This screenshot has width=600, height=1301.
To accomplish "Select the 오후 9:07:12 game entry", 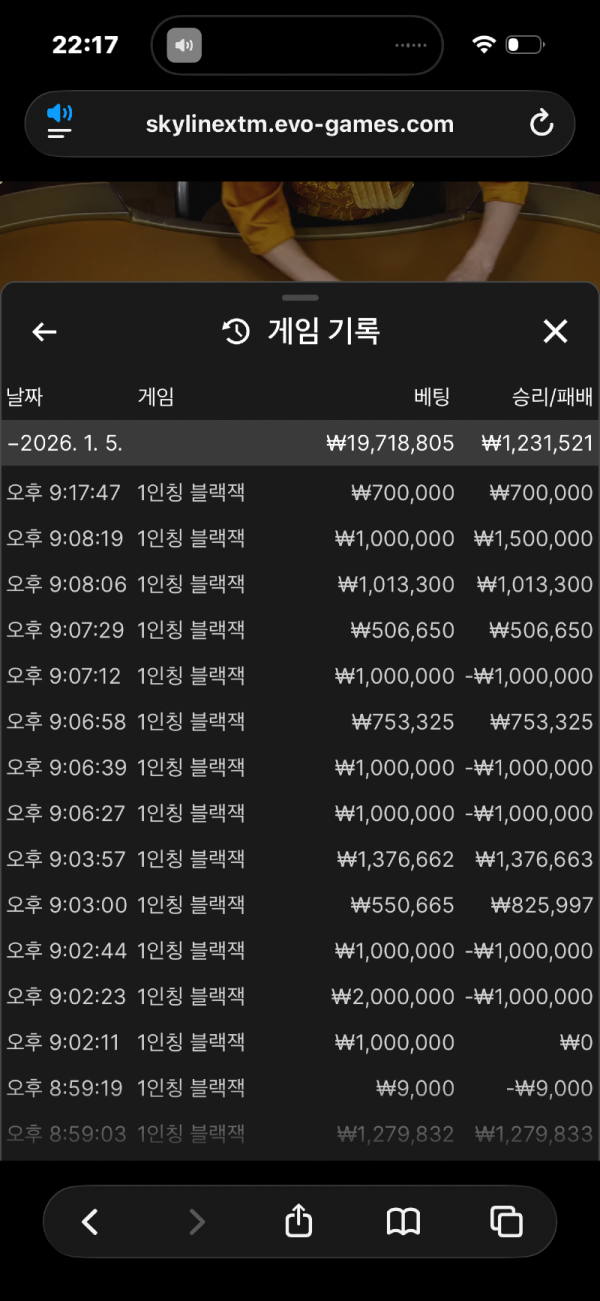I will pos(300,676).
